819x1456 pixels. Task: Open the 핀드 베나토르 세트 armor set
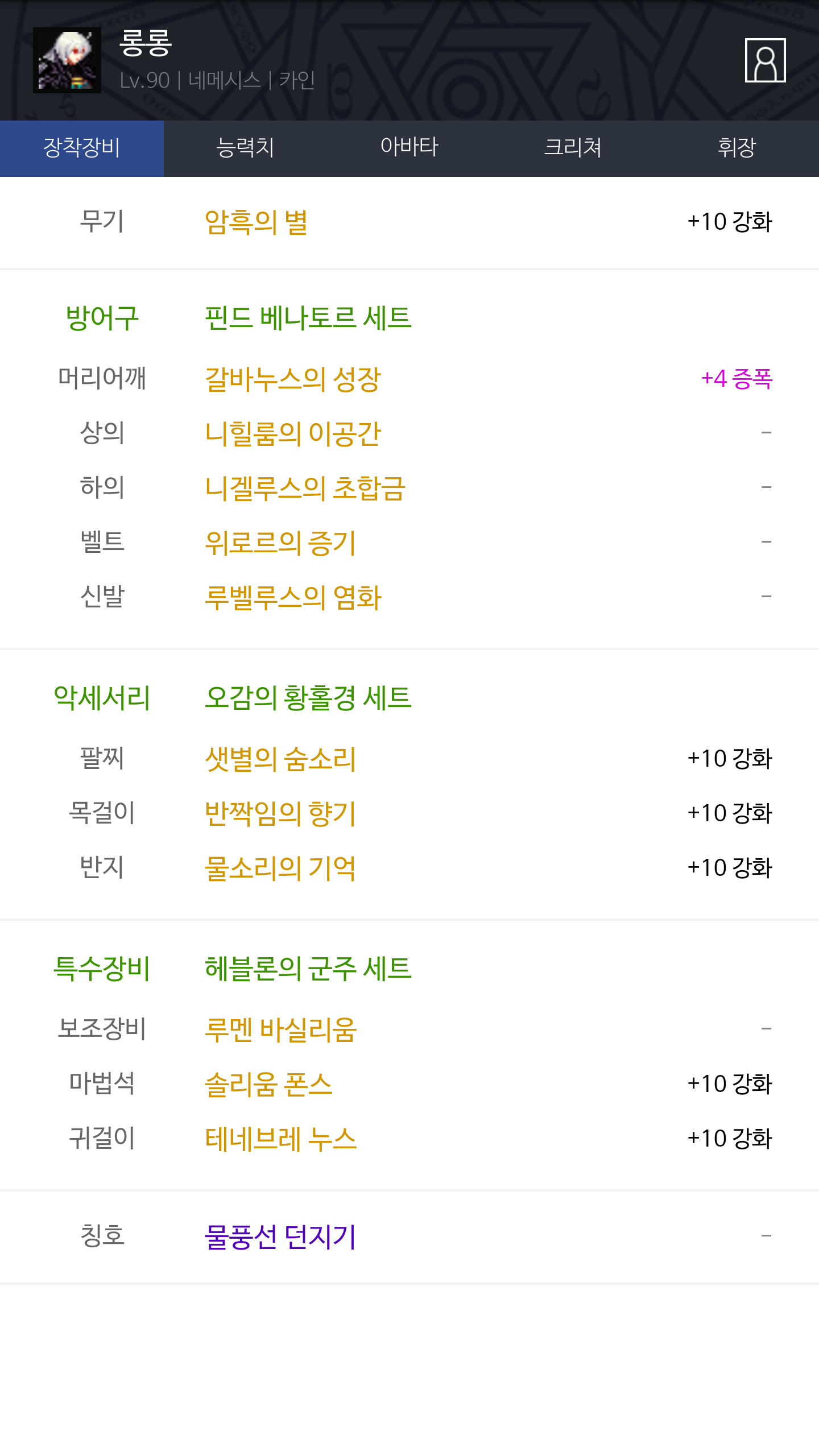click(308, 317)
